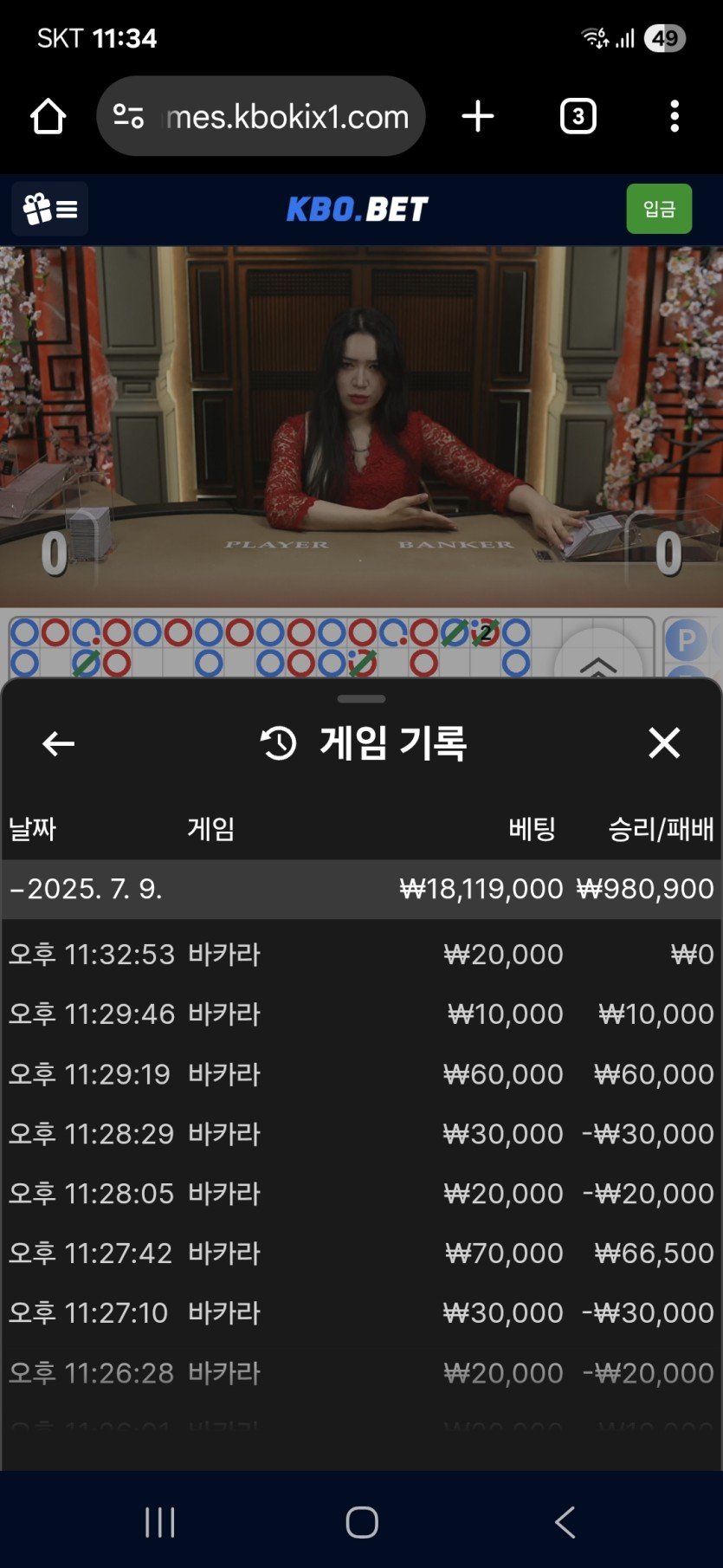Open the 11:28:29 baccarat record
This screenshot has height=1568, width=723.
pyautogui.click(x=361, y=1134)
